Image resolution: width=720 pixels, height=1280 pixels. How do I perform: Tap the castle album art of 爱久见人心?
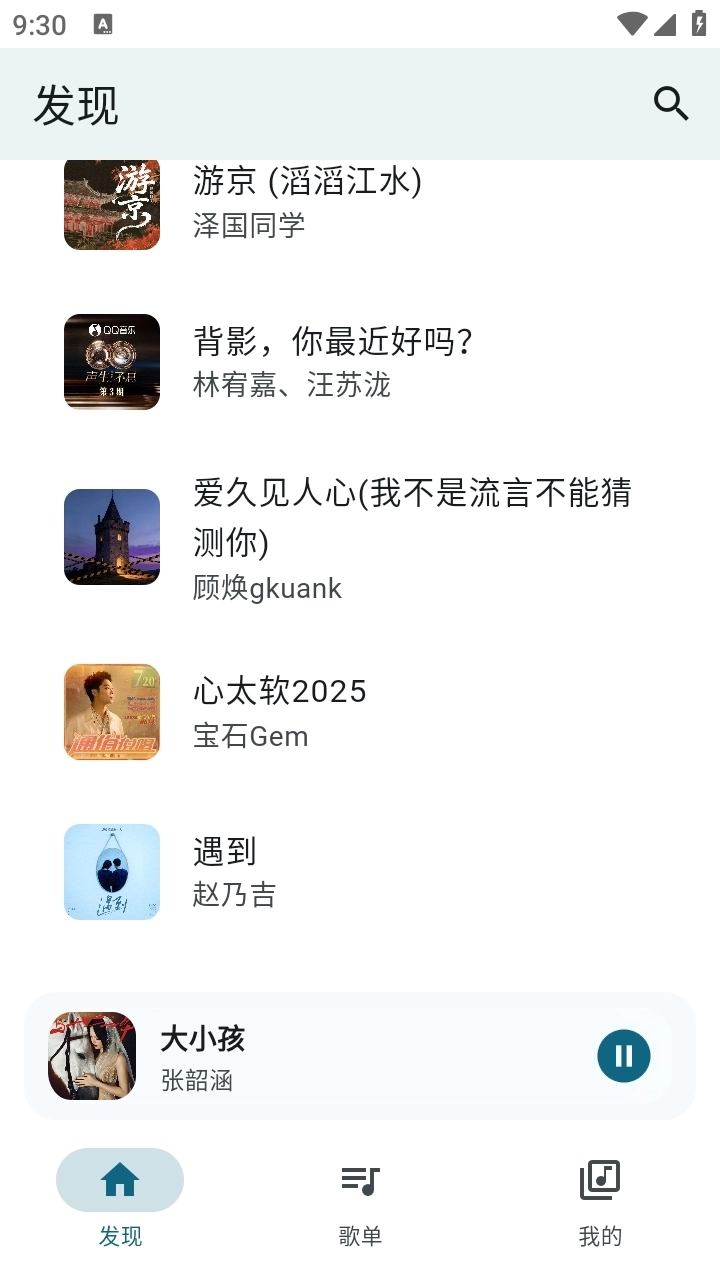coord(111,537)
